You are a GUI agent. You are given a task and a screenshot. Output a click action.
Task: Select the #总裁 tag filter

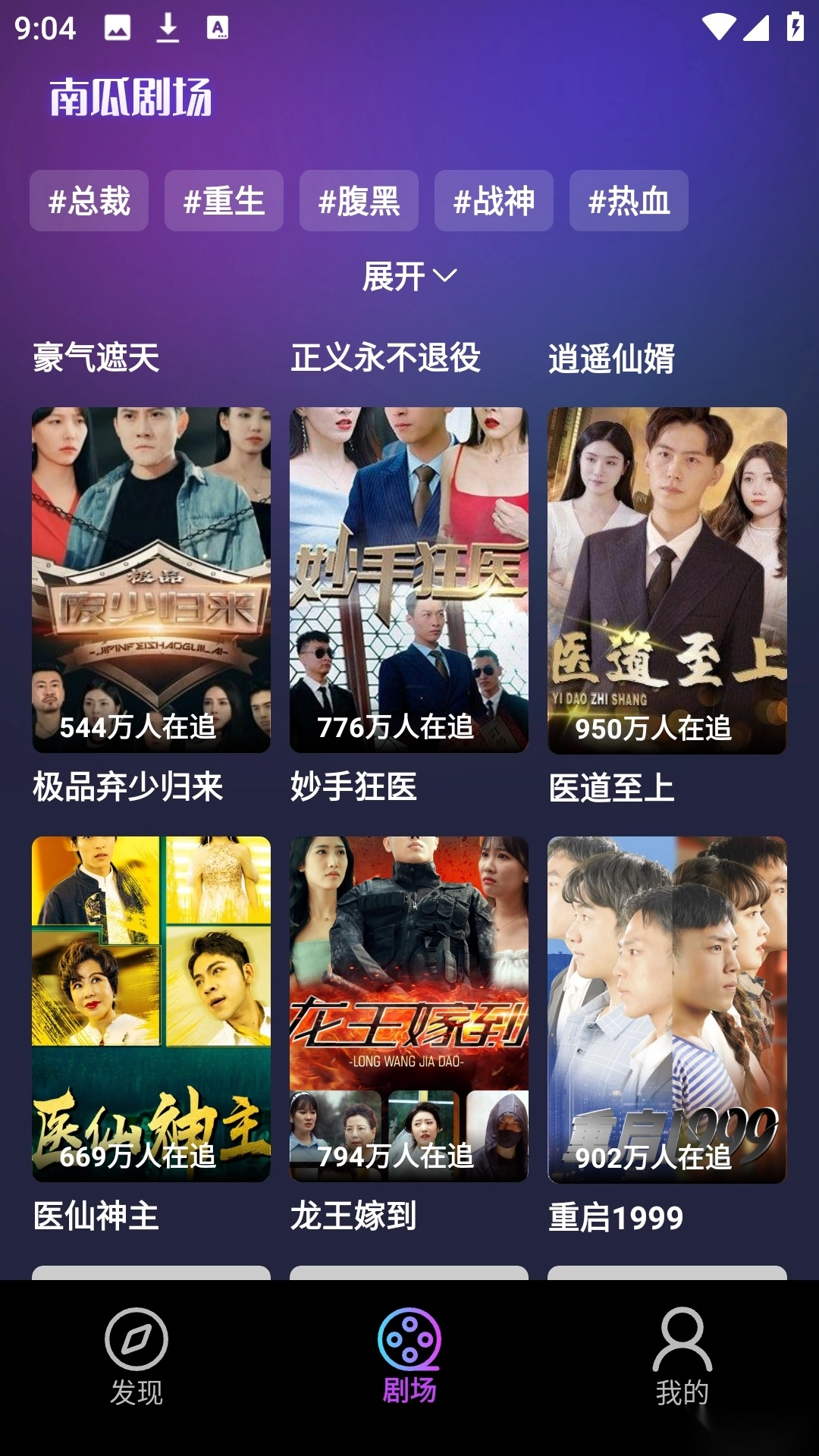[89, 200]
